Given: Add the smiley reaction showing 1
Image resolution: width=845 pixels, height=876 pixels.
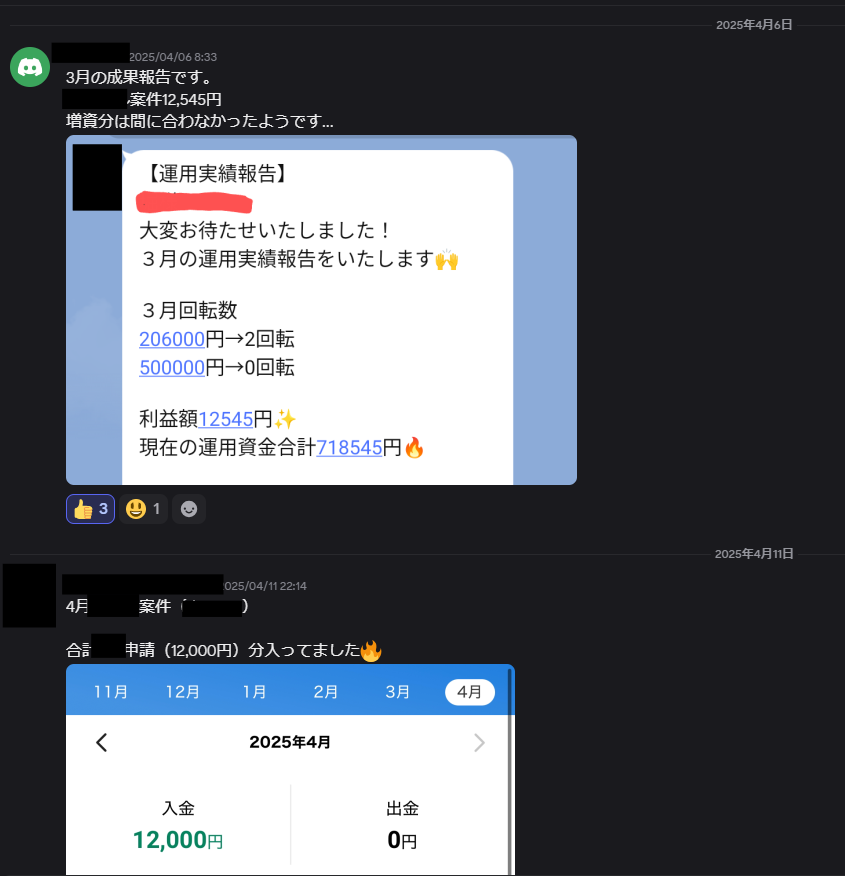Looking at the screenshot, I should [144, 509].
